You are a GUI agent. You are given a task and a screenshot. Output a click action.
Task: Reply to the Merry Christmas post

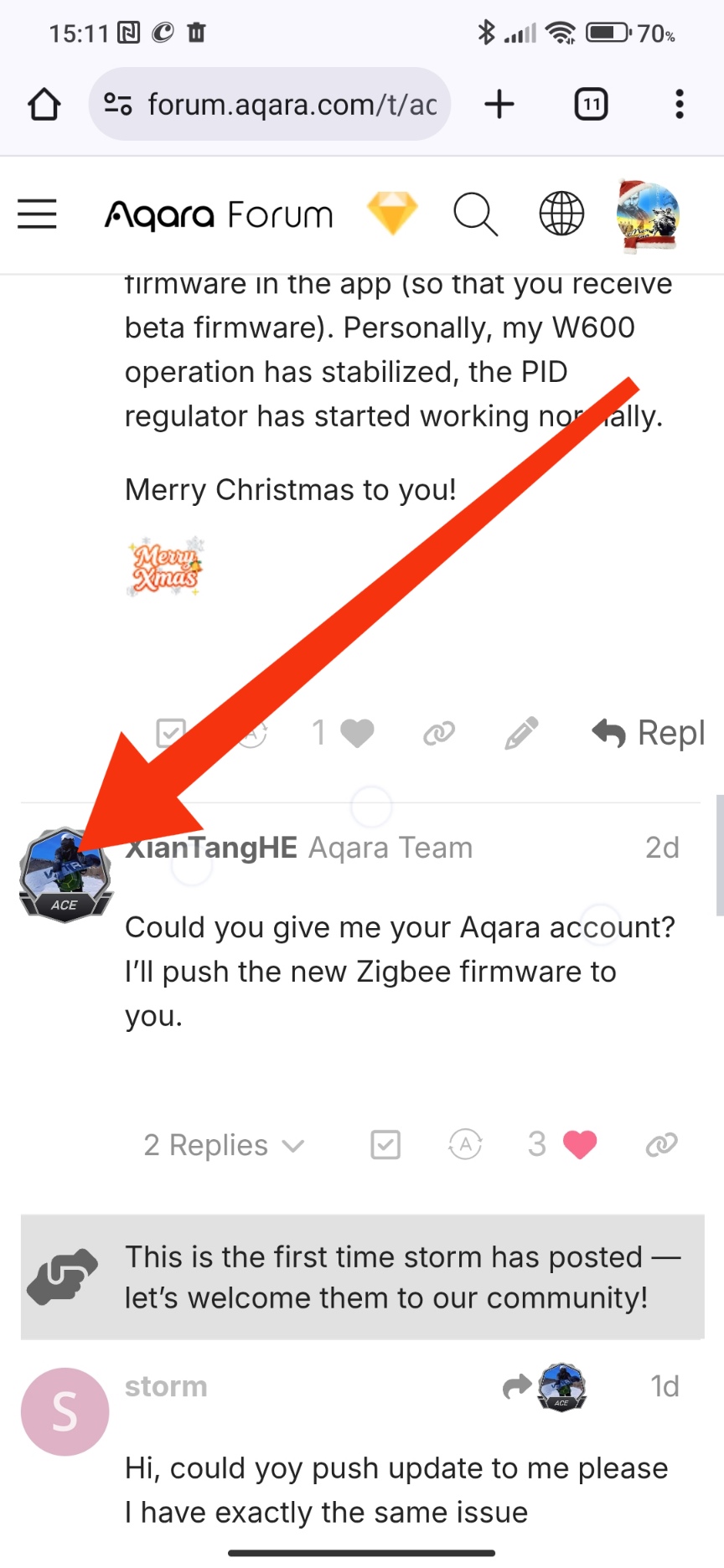click(648, 733)
